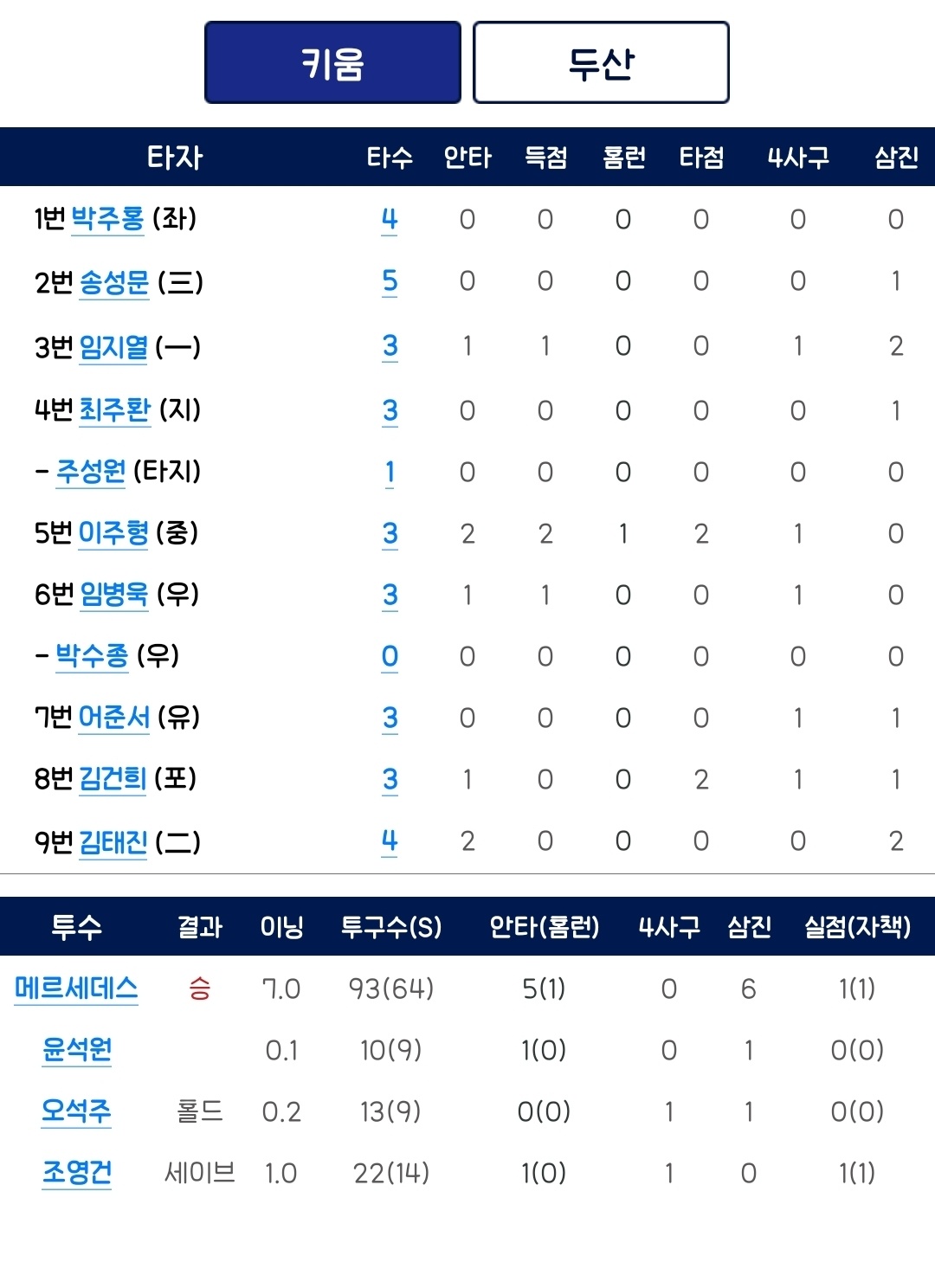View pitcher 윤석원's page

(x=77, y=1050)
